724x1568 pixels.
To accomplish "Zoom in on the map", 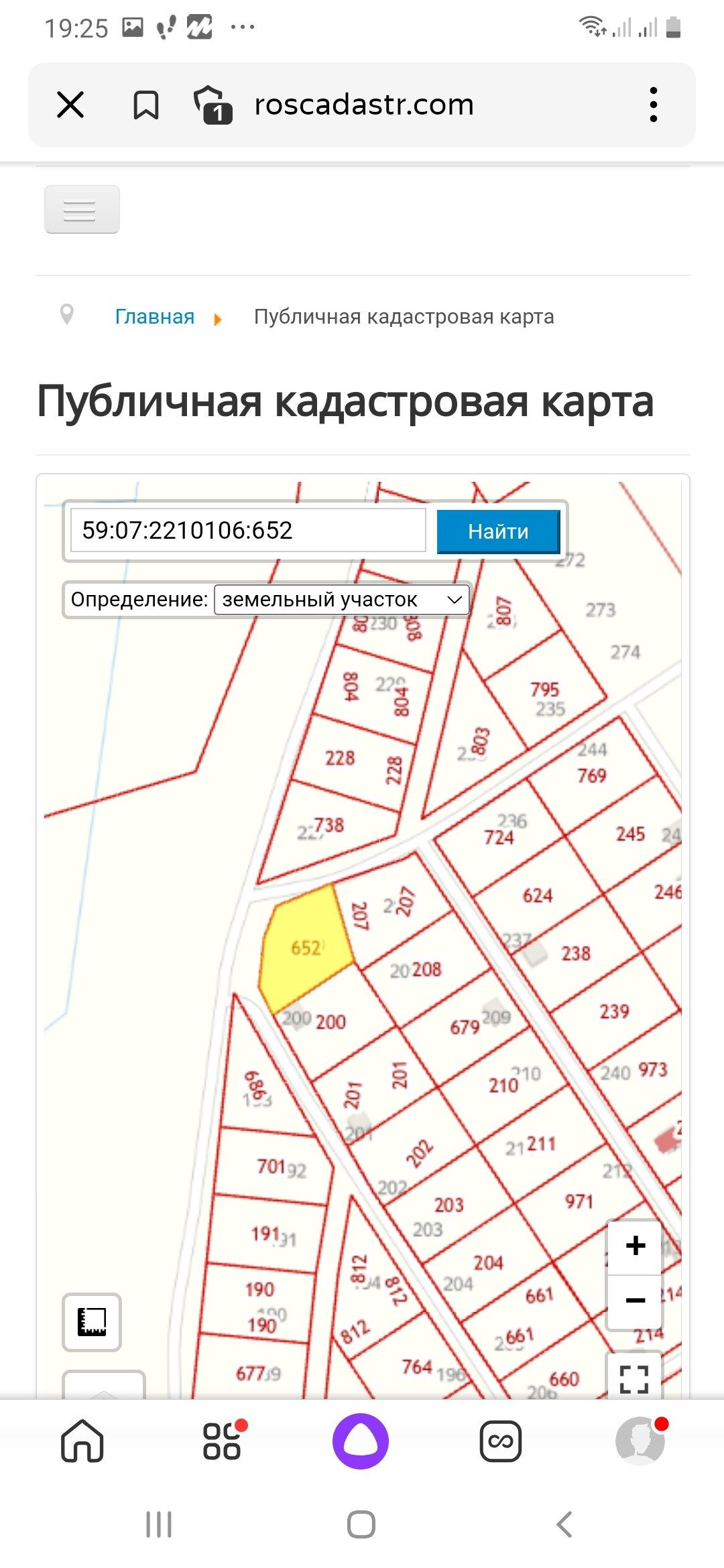I will (635, 1246).
